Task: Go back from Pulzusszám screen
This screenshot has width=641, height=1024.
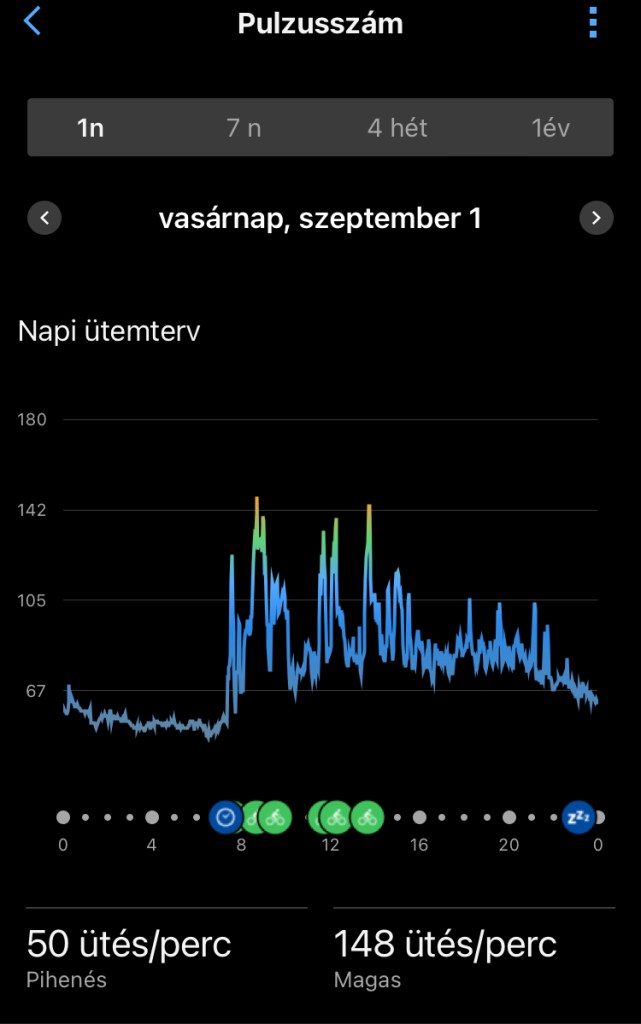Action: 33,21
